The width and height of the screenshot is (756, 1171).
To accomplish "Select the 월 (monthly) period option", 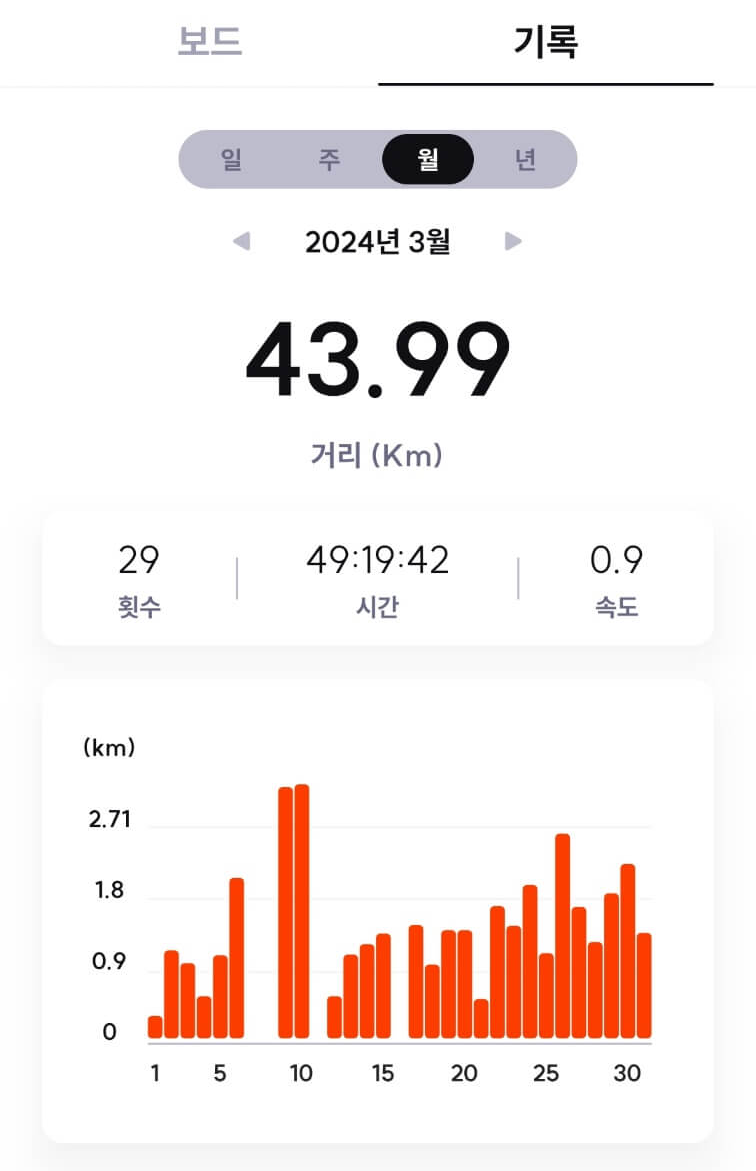I will [427, 158].
